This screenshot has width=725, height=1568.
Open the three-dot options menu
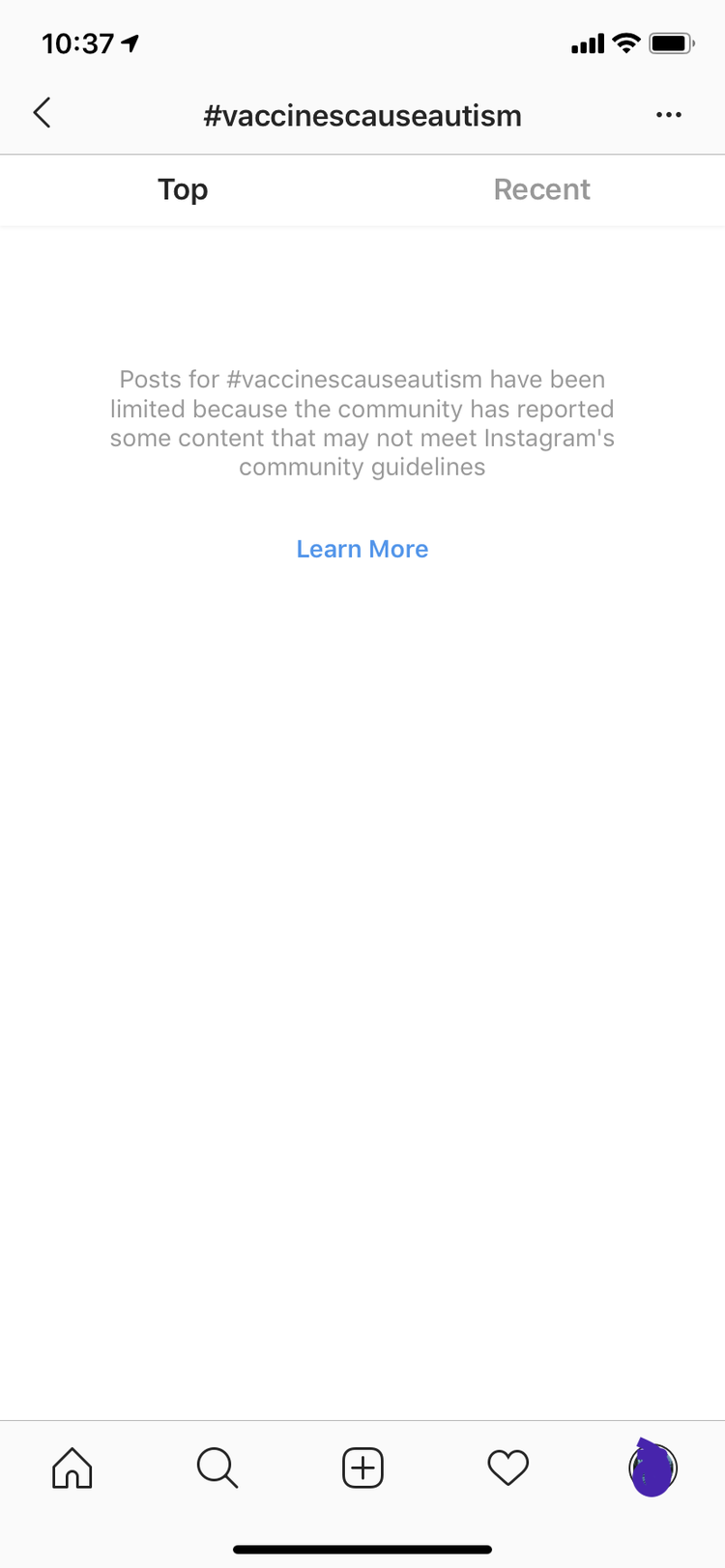click(x=669, y=114)
